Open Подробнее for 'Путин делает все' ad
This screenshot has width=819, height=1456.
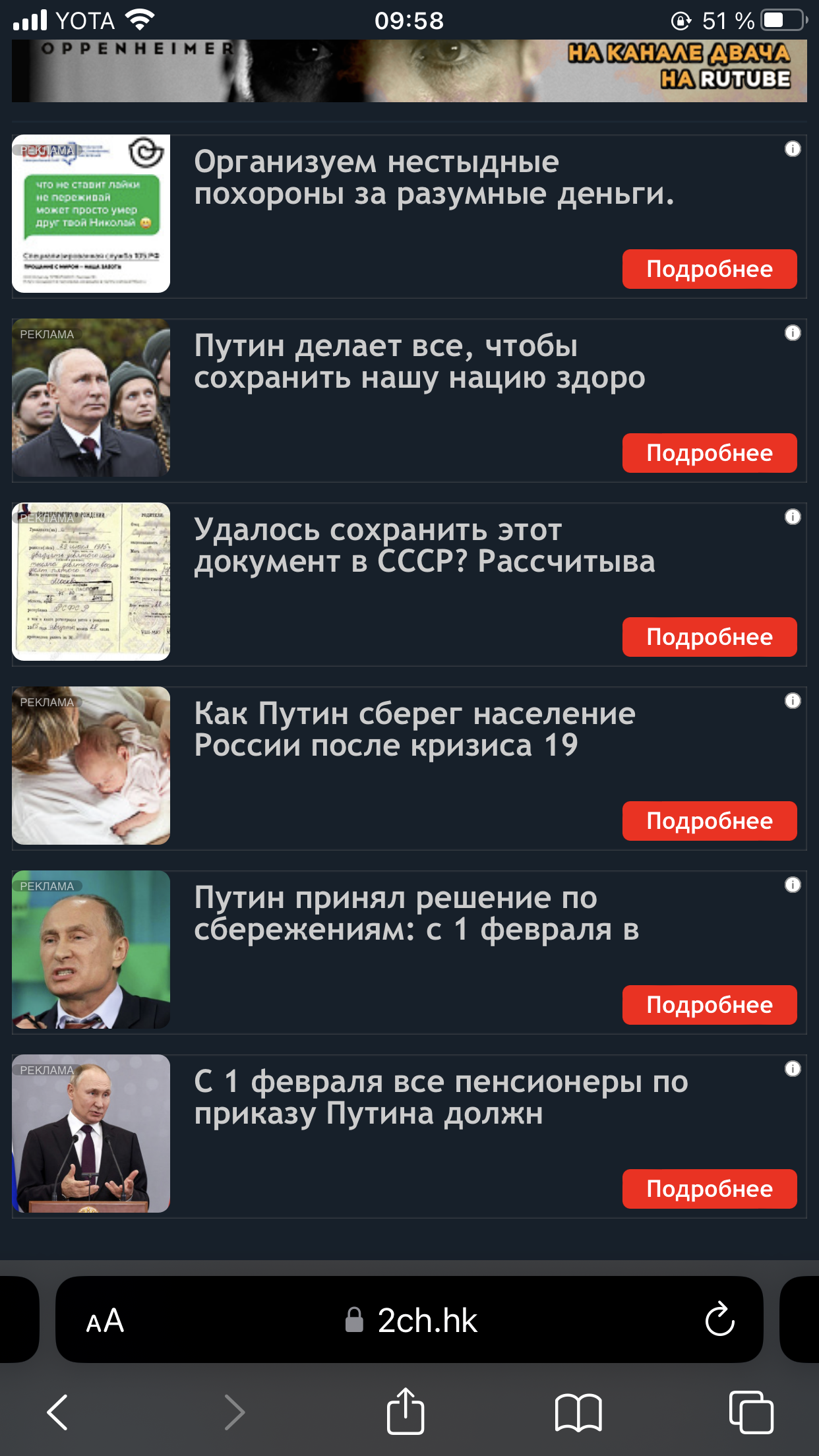pyautogui.click(x=709, y=453)
